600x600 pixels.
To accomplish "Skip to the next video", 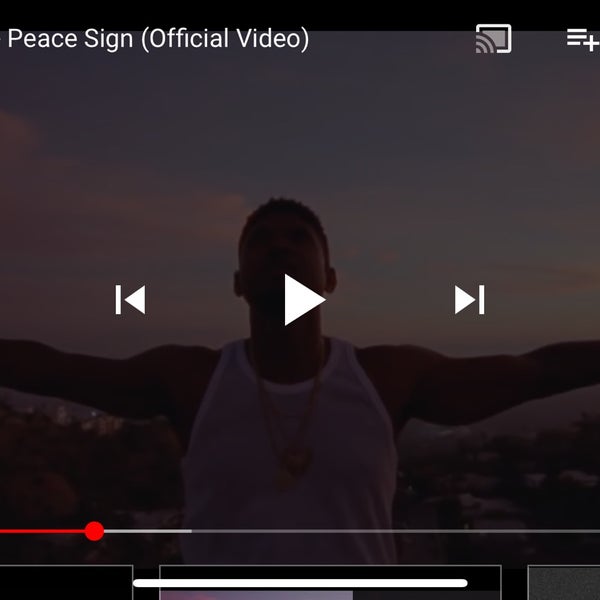I will point(469,300).
